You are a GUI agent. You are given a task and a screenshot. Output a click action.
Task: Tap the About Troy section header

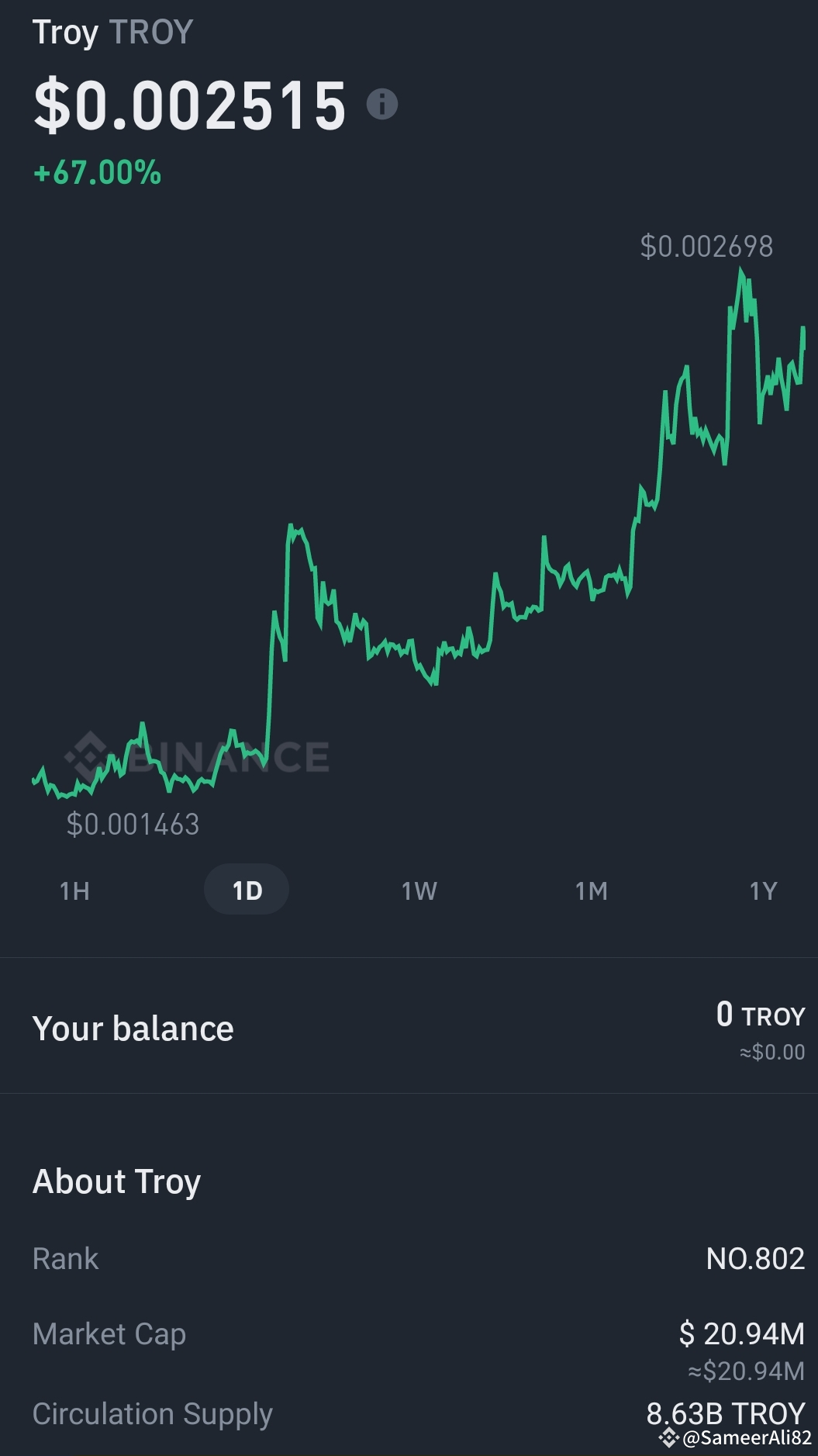[116, 1181]
